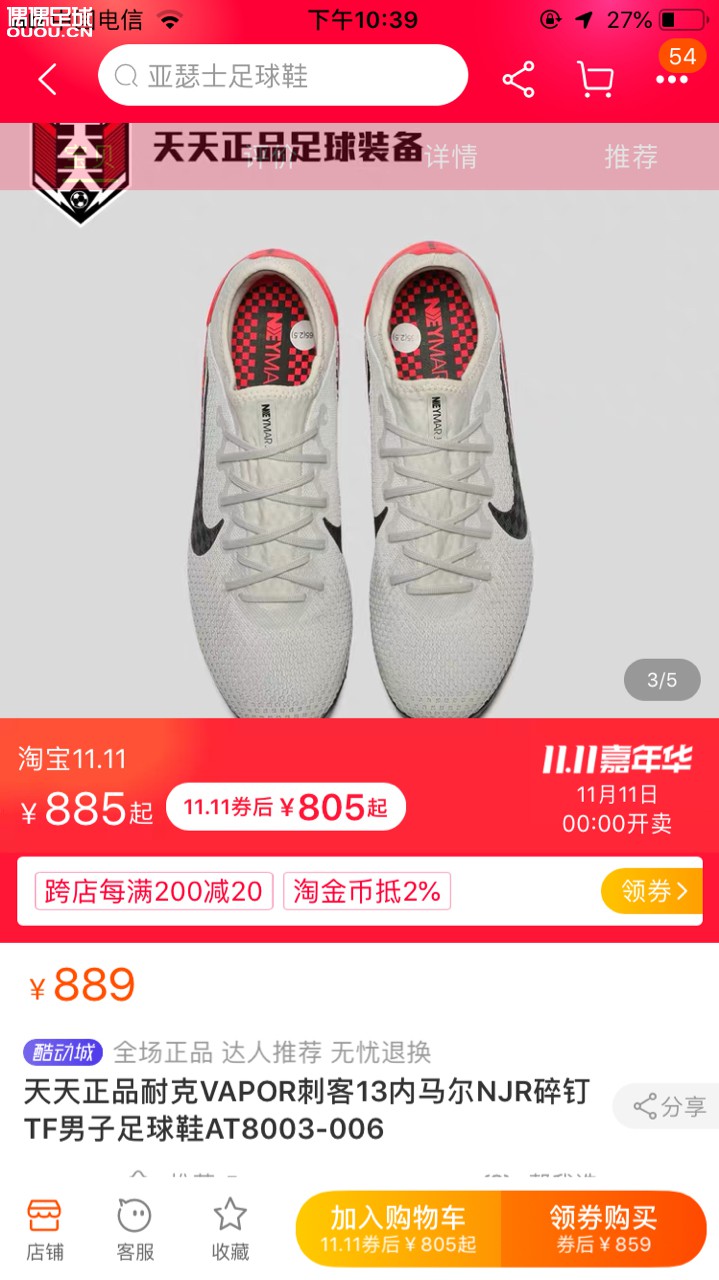Share this product from the top bar
This screenshot has width=719, height=1280.
518,79
